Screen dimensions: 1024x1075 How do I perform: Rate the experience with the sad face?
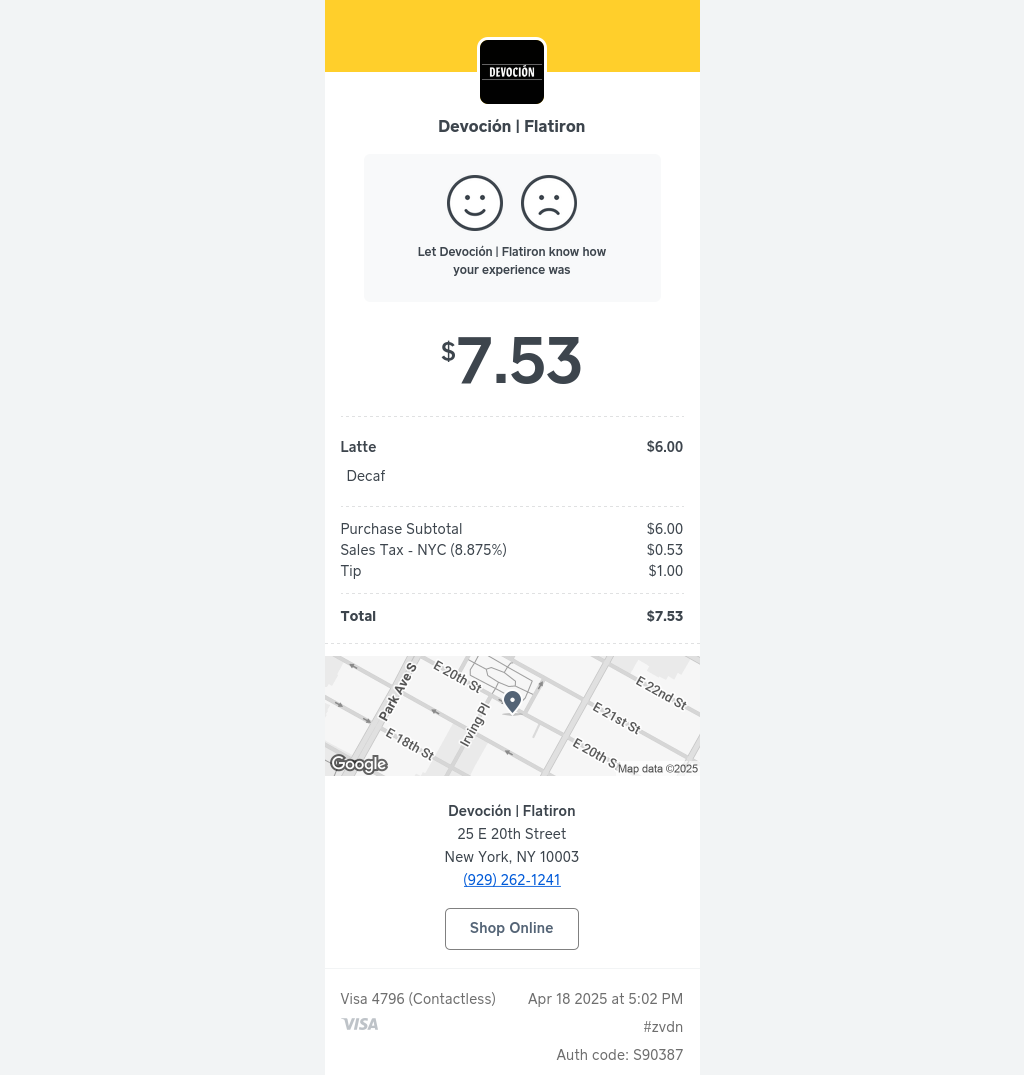pyautogui.click(x=549, y=203)
